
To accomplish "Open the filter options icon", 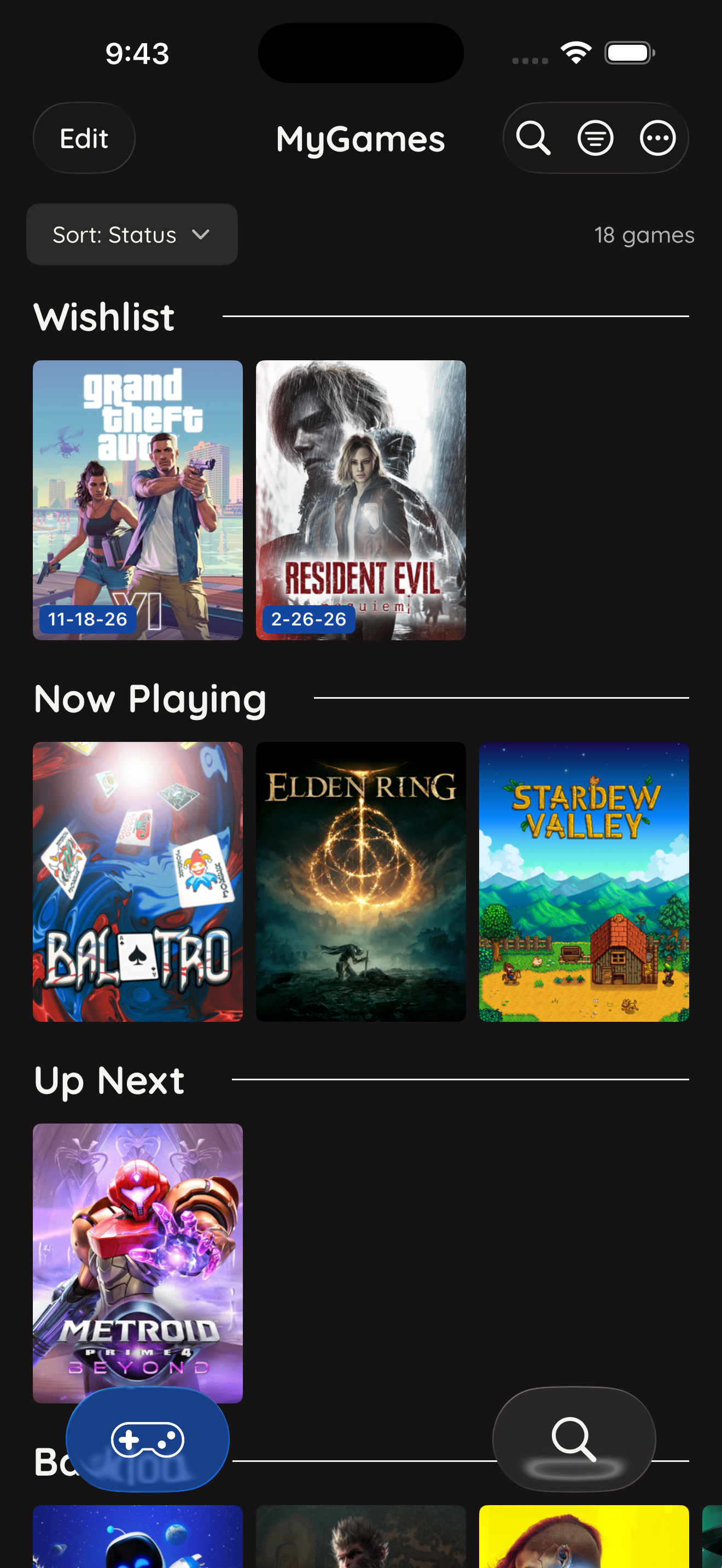I will (595, 138).
